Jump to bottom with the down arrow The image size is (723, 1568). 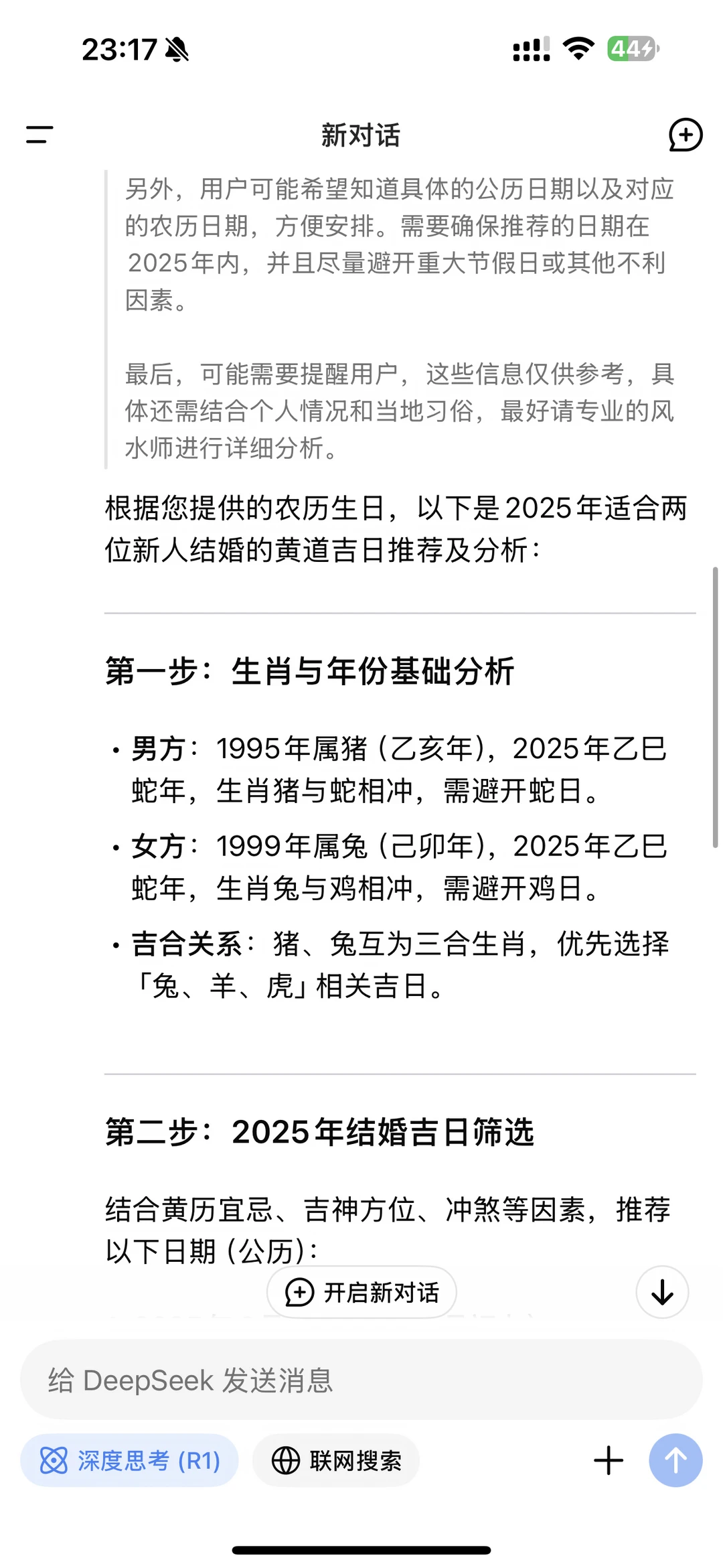(662, 1292)
